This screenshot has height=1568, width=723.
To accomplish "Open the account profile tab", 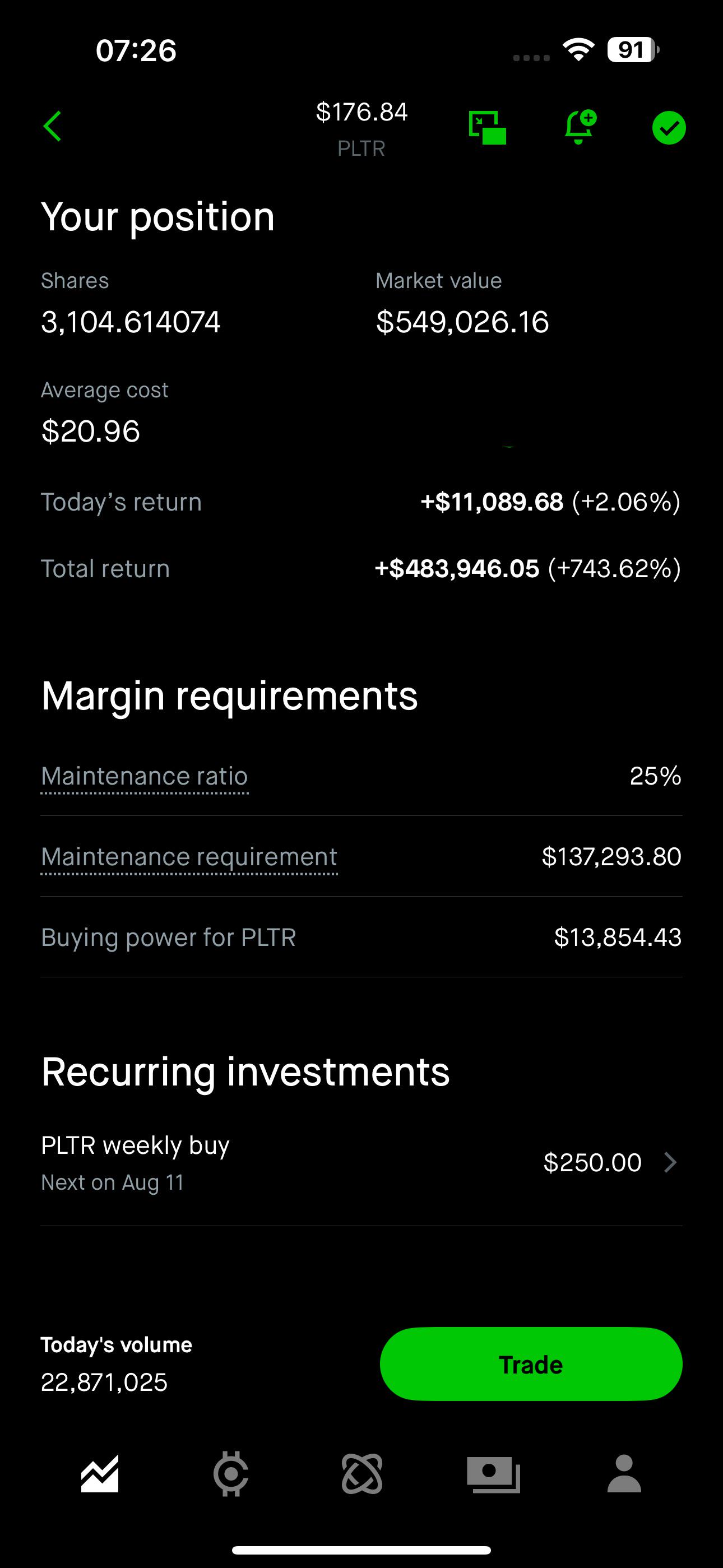I will 624,1474.
